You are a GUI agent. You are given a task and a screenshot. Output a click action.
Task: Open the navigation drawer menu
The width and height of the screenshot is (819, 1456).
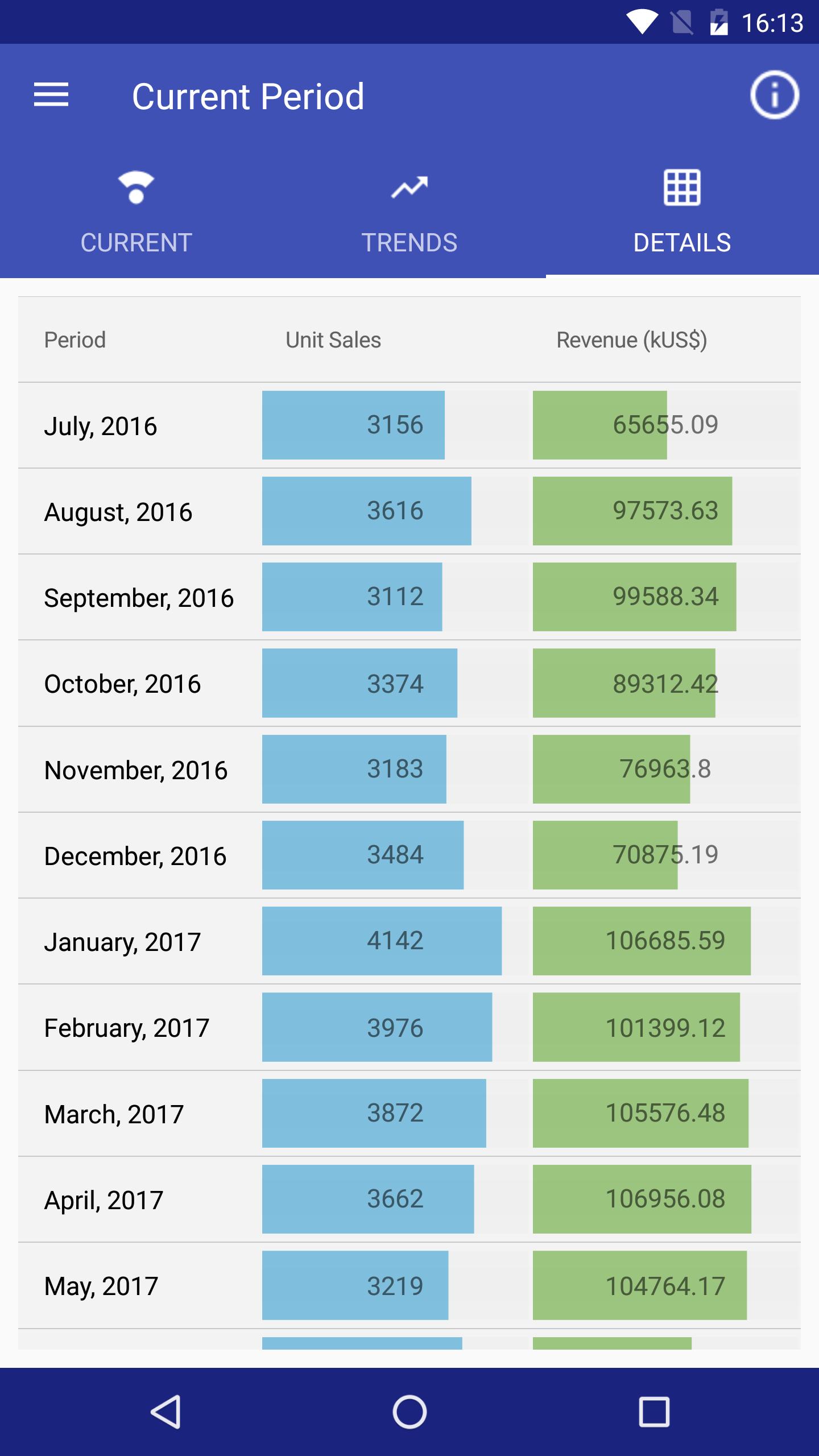point(50,96)
